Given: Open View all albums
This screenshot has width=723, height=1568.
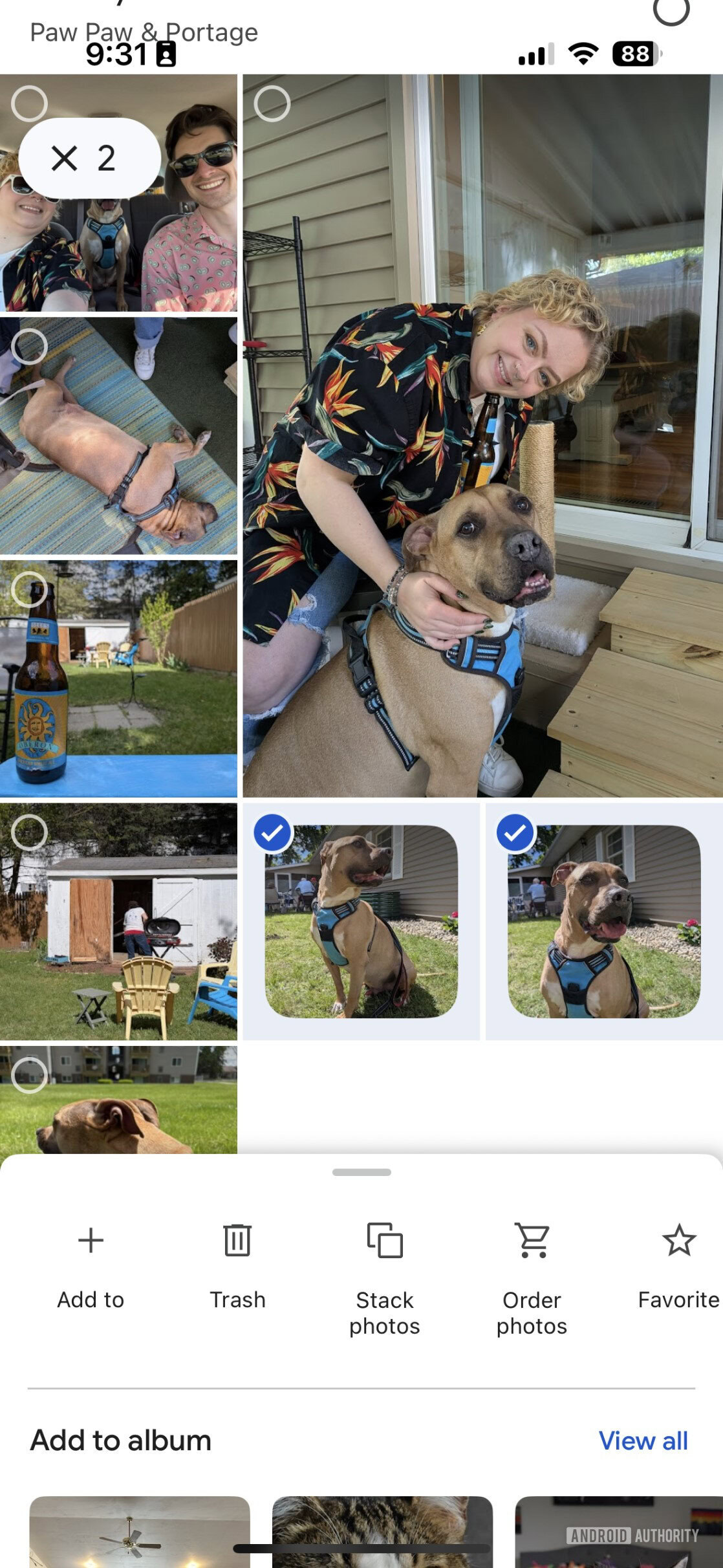Looking at the screenshot, I should pyautogui.click(x=643, y=1441).
